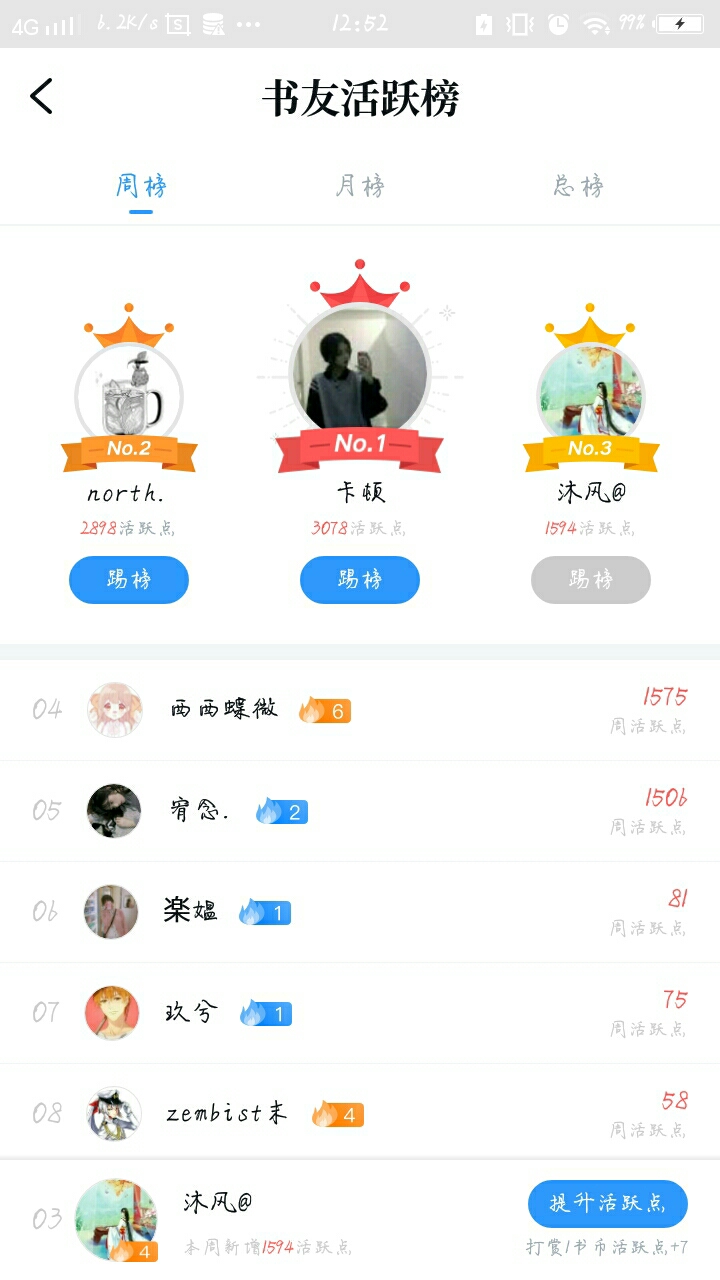720x1280 pixels.
Task: Open rank 05 user 宥念.
Action: coord(200,811)
